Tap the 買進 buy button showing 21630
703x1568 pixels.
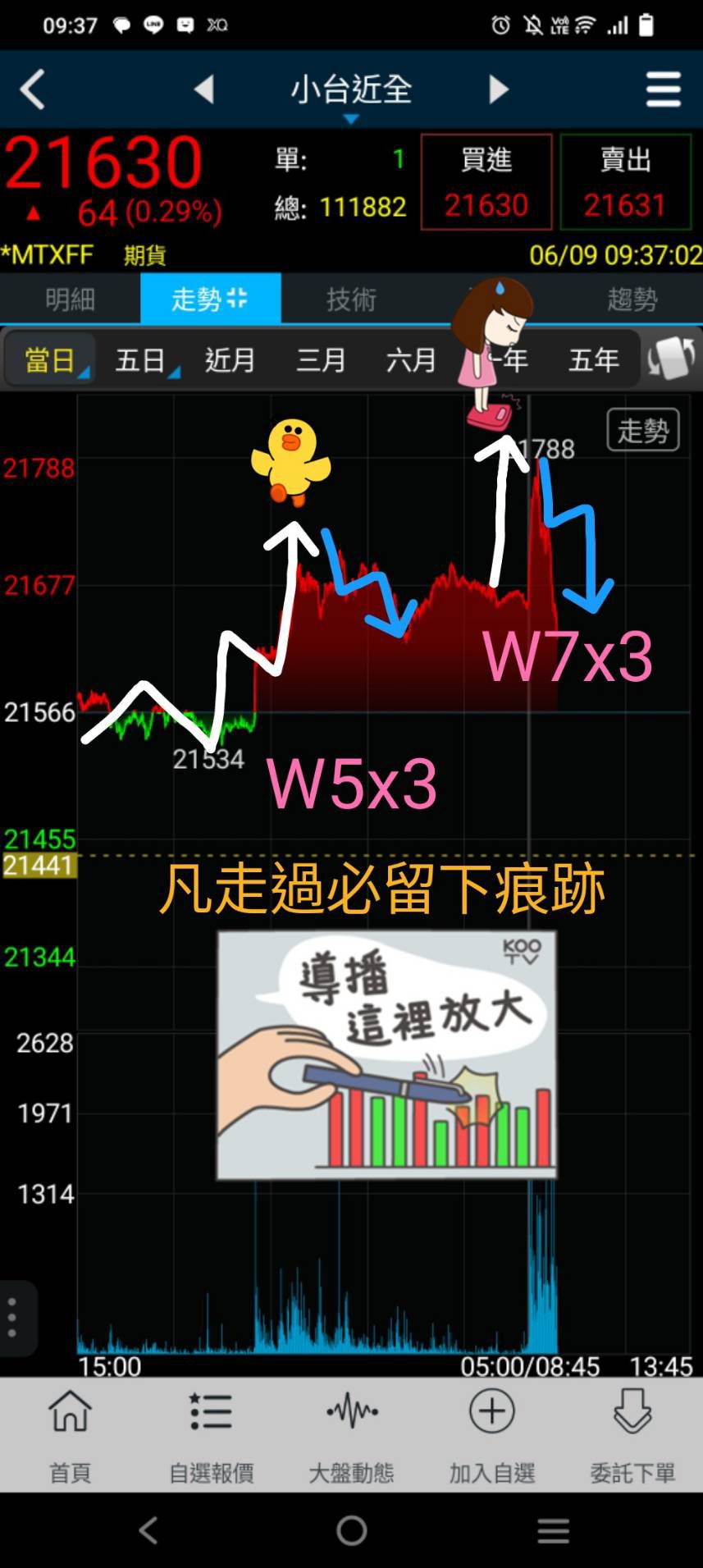[x=486, y=182]
